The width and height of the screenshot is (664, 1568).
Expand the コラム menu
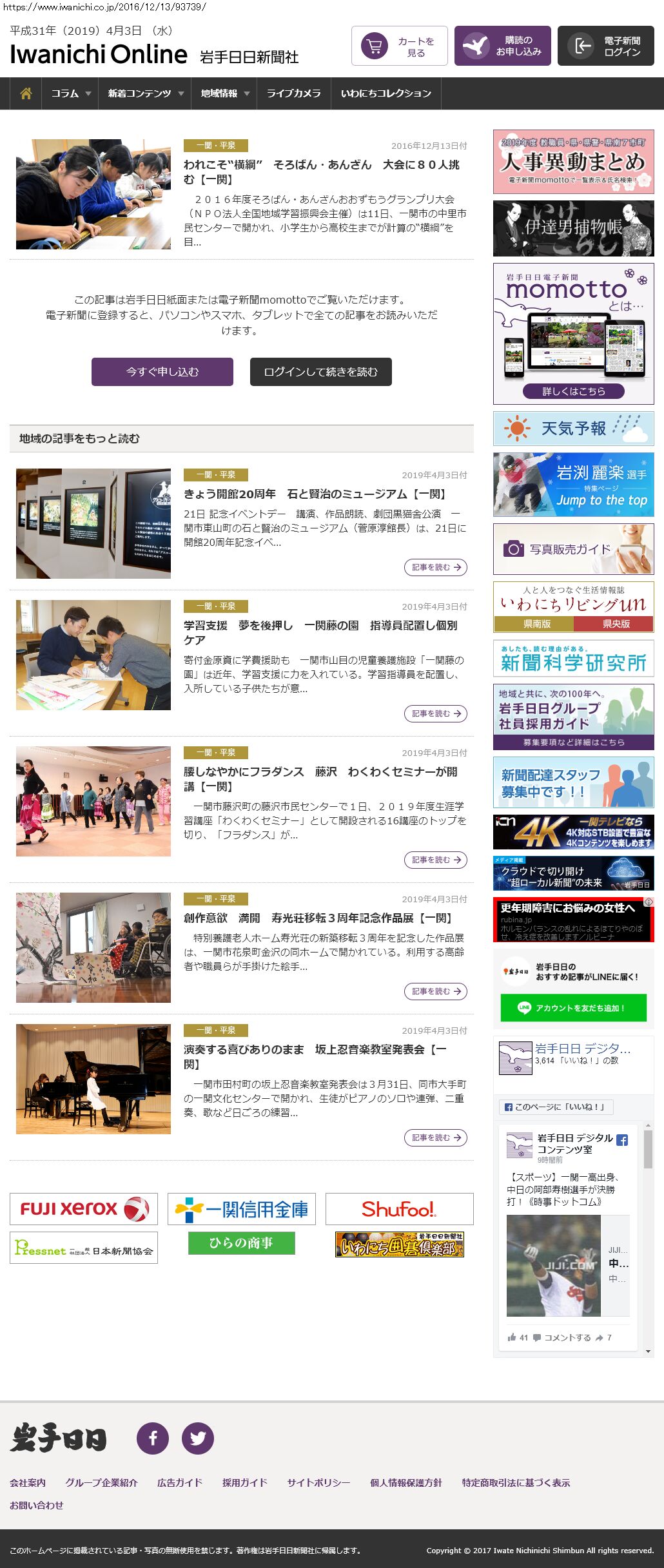point(70,93)
